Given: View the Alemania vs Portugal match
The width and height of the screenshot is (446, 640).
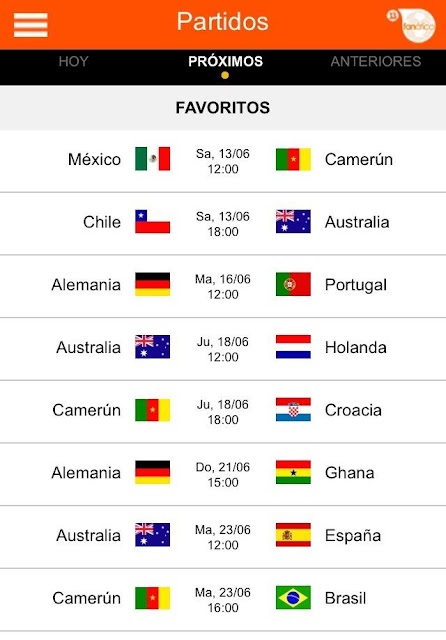Looking at the screenshot, I should (x=223, y=287).
